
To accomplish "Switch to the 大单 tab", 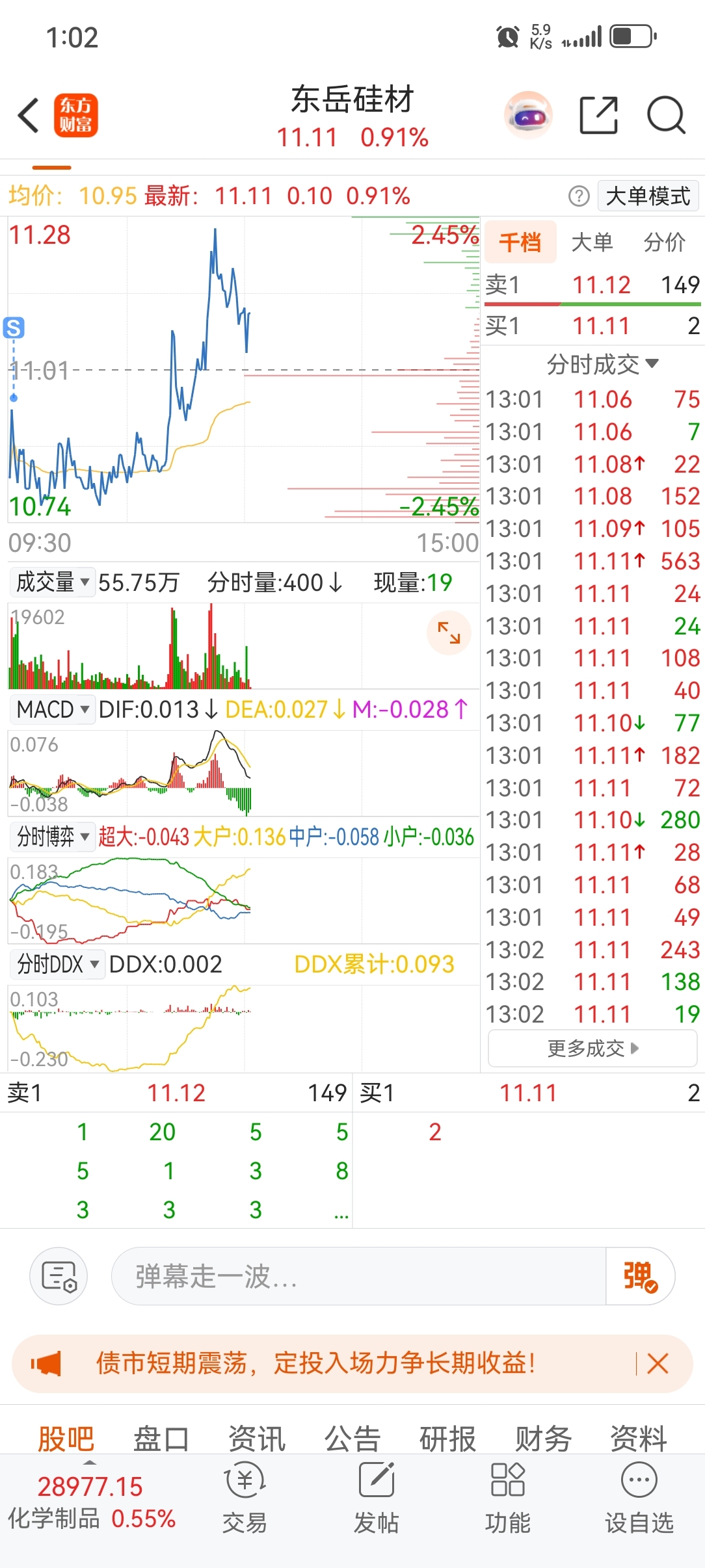I will [592, 242].
